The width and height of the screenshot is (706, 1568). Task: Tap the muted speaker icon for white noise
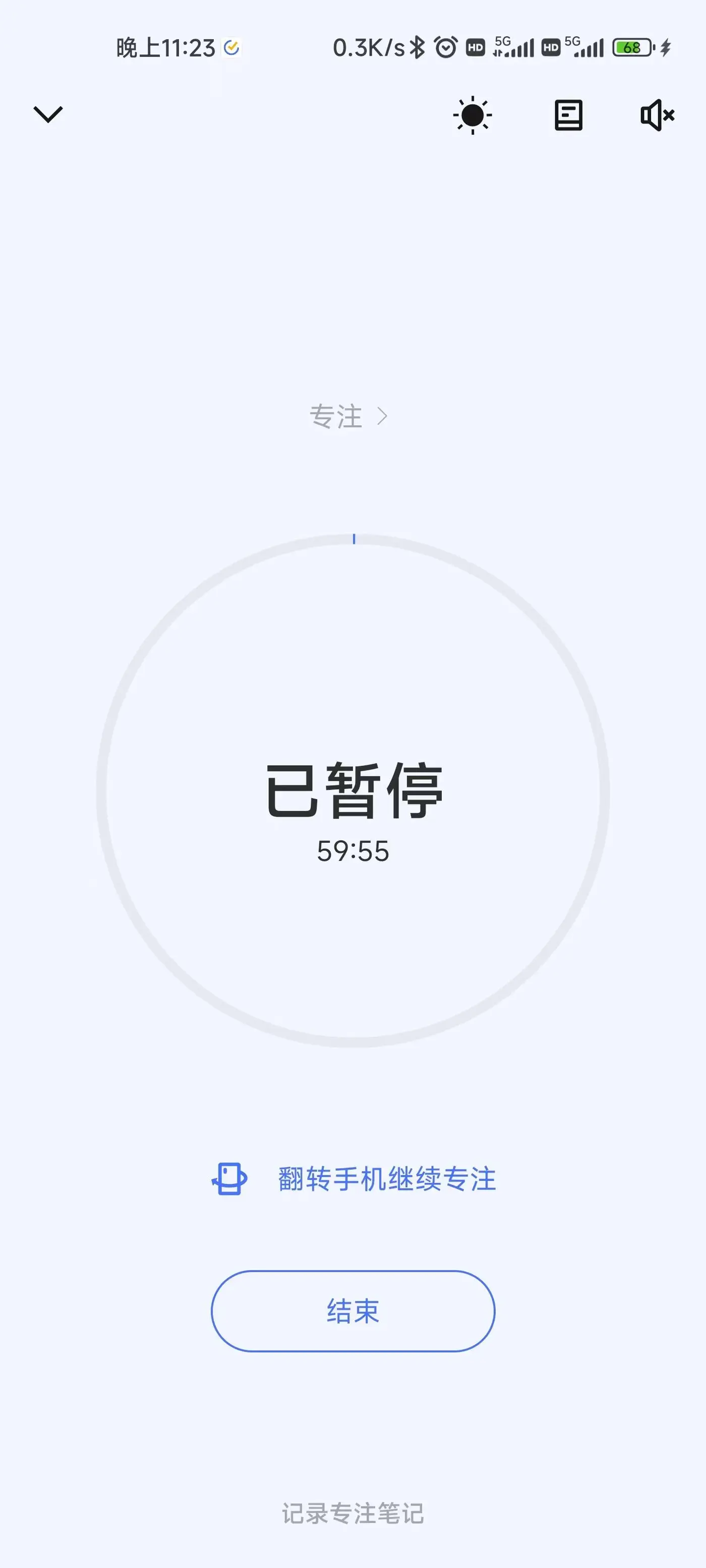tap(657, 115)
